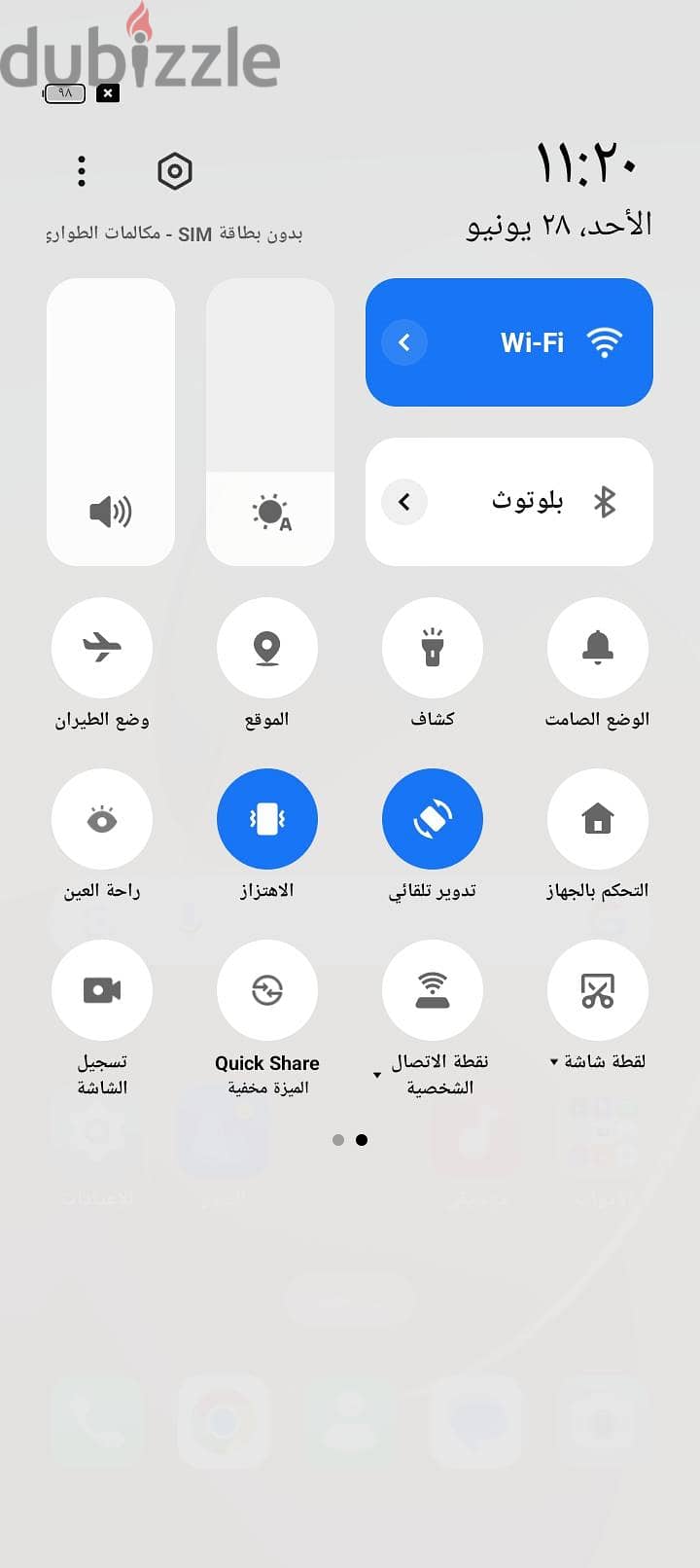Disable the vibration tile (الاهتزاز)

click(267, 819)
